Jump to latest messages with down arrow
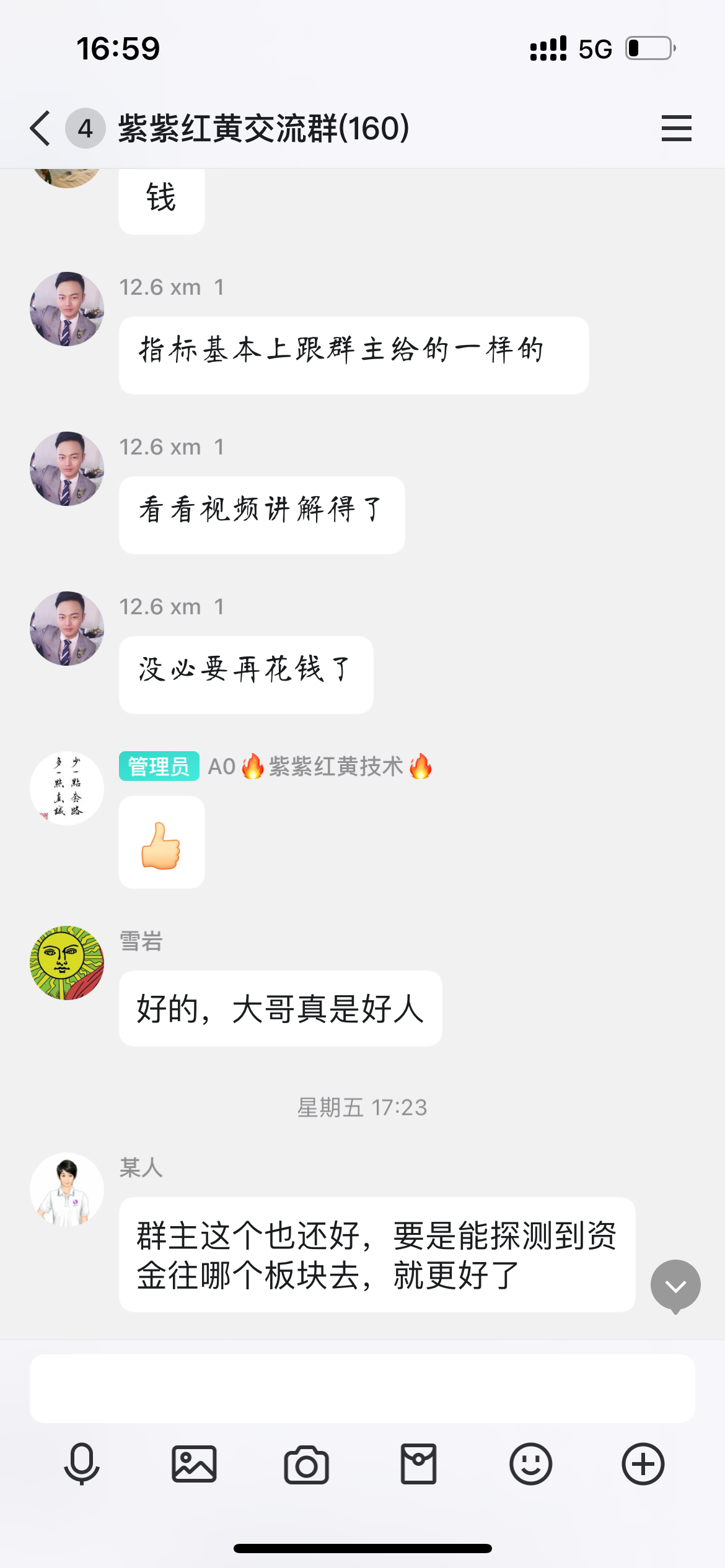The width and height of the screenshot is (725, 1568). point(675,1286)
